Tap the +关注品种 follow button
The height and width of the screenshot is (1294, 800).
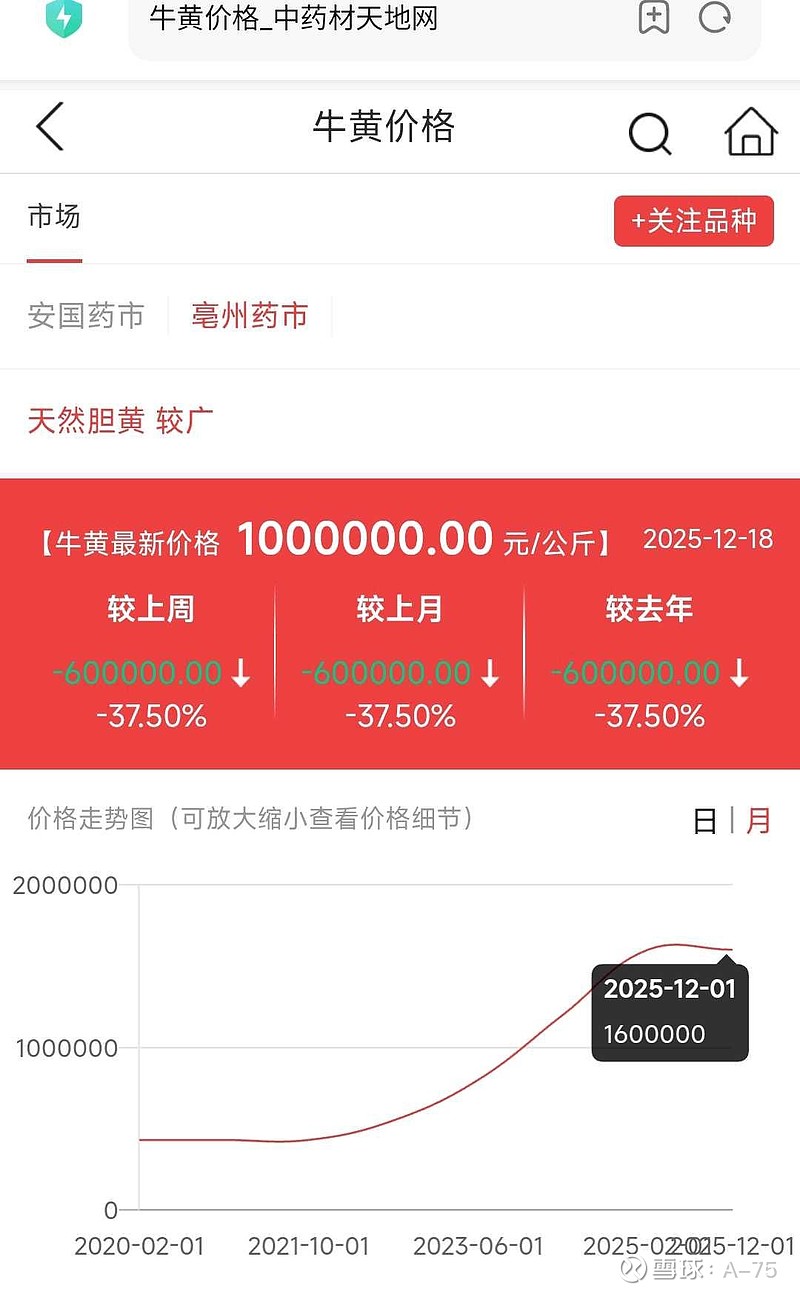693,221
